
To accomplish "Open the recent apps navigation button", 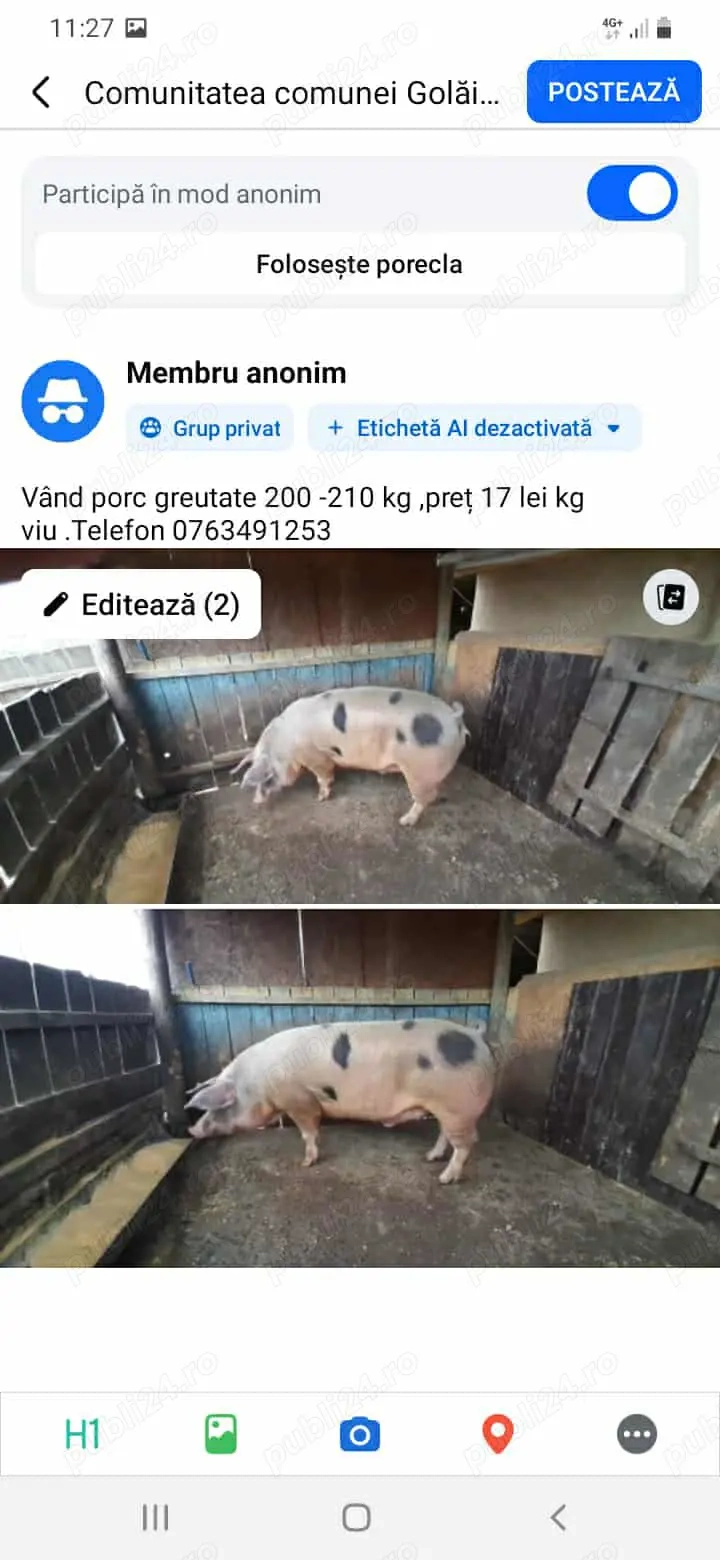I will [154, 1516].
